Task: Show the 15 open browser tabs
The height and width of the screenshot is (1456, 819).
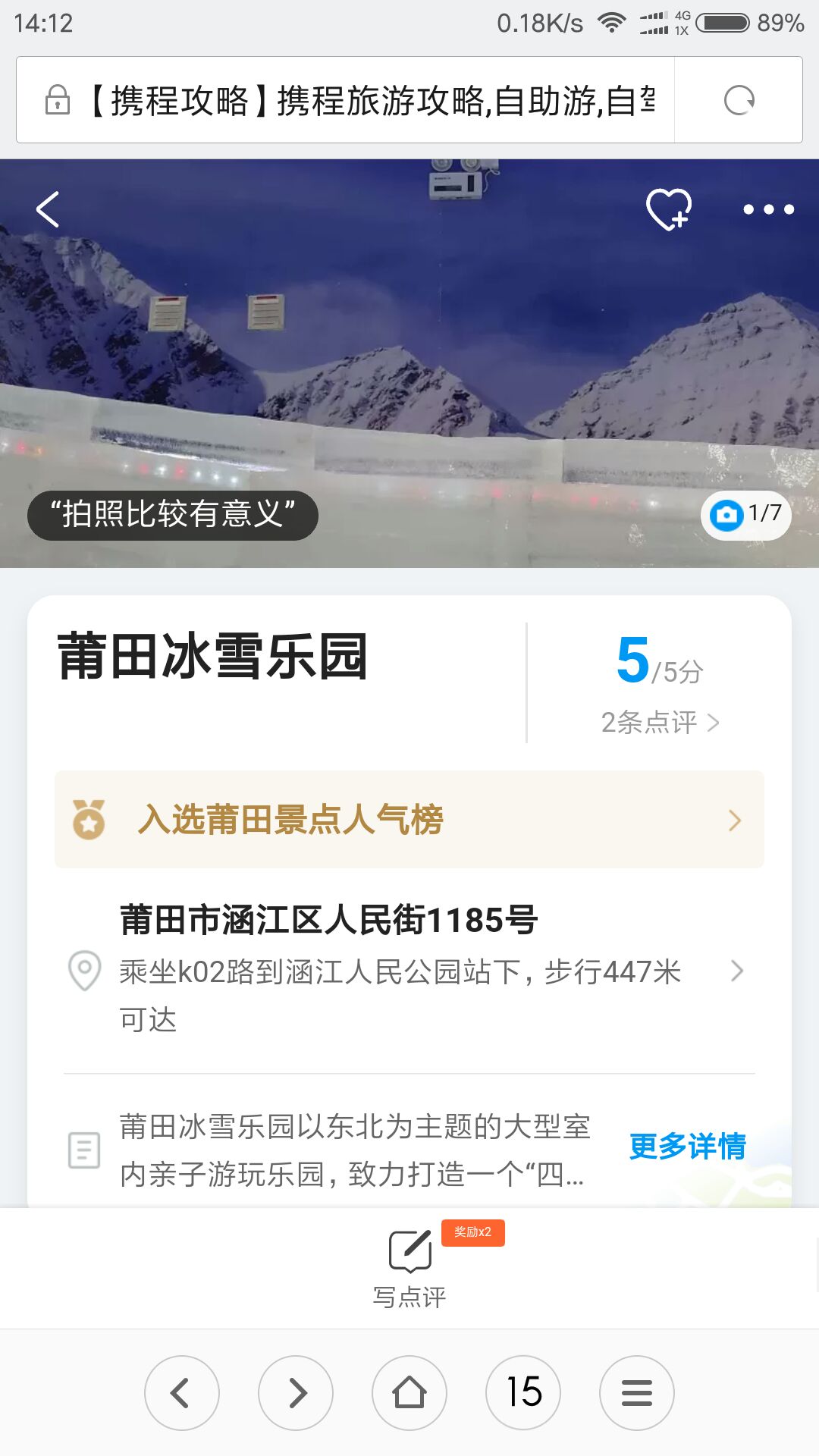Action: 523,1393
